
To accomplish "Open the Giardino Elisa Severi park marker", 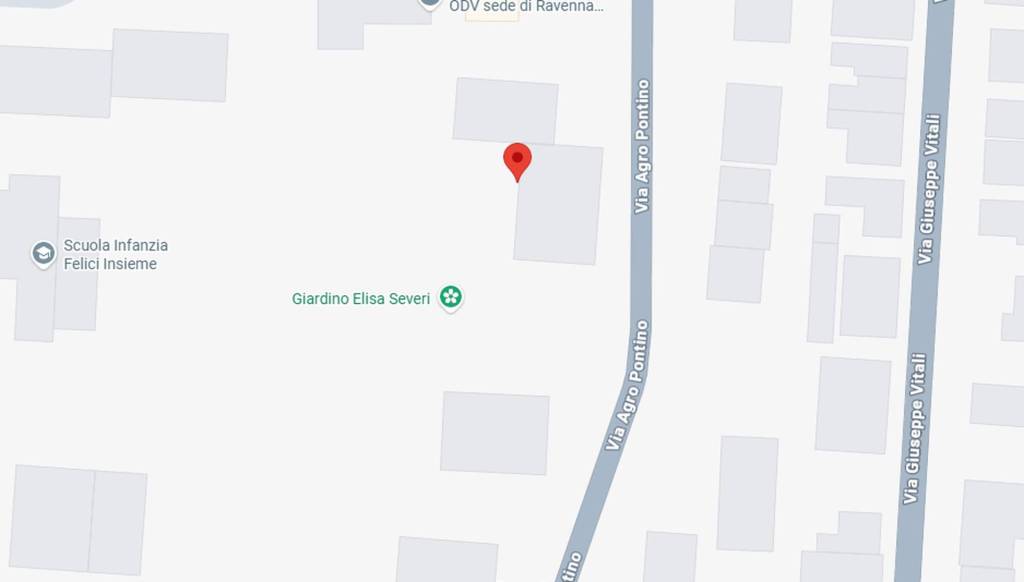I will (x=451, y=297).
